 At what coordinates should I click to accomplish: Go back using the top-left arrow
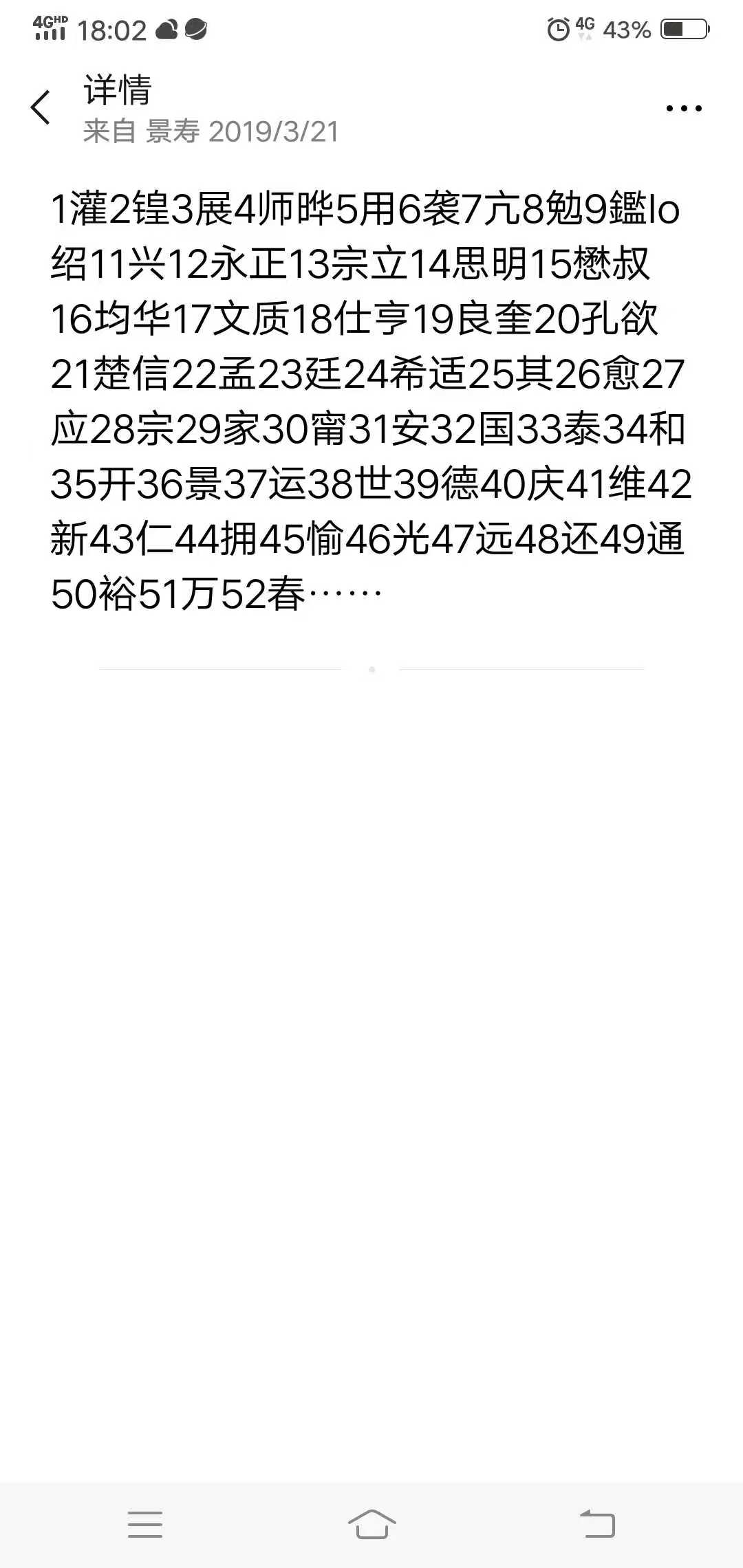point(41,108)
